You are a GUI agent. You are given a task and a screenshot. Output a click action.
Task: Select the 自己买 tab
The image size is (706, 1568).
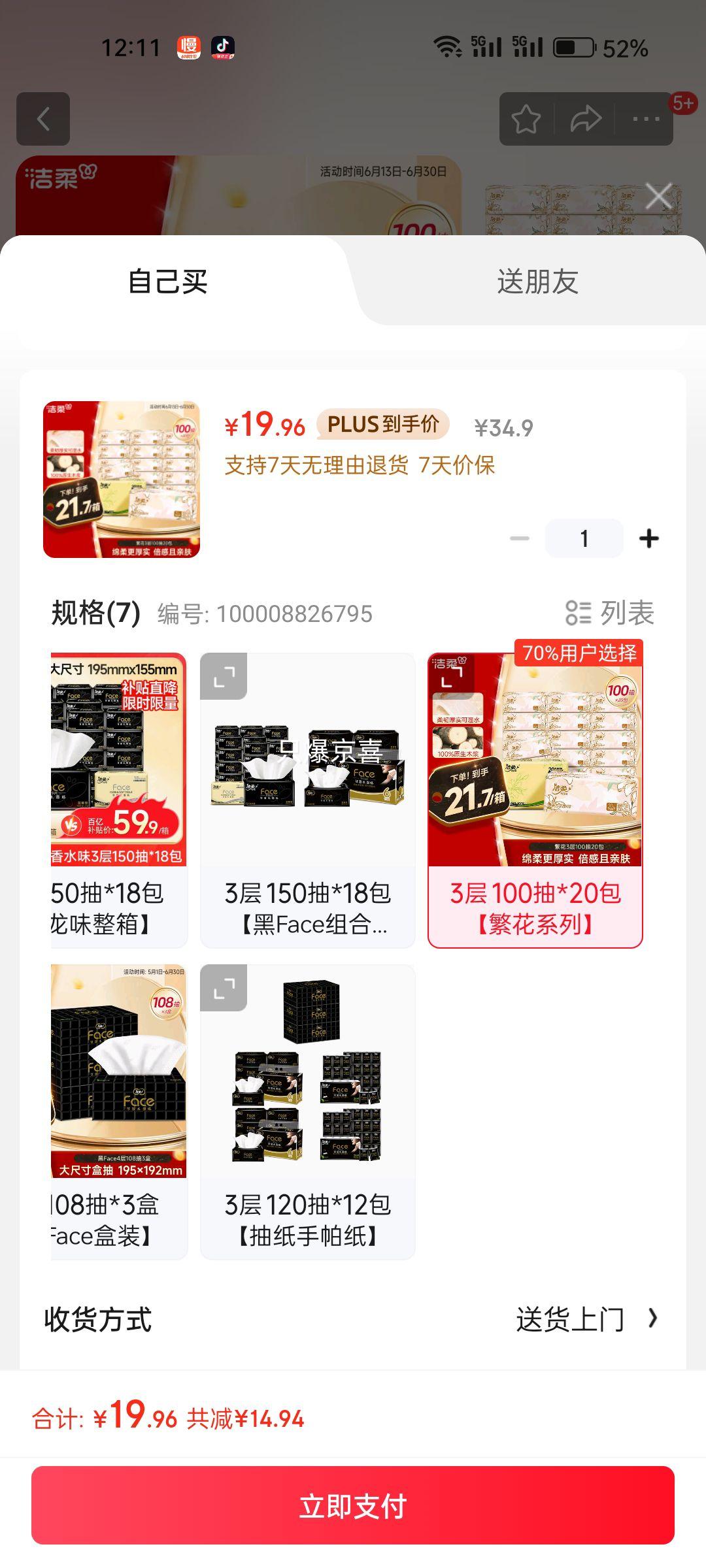click(168, 282)
